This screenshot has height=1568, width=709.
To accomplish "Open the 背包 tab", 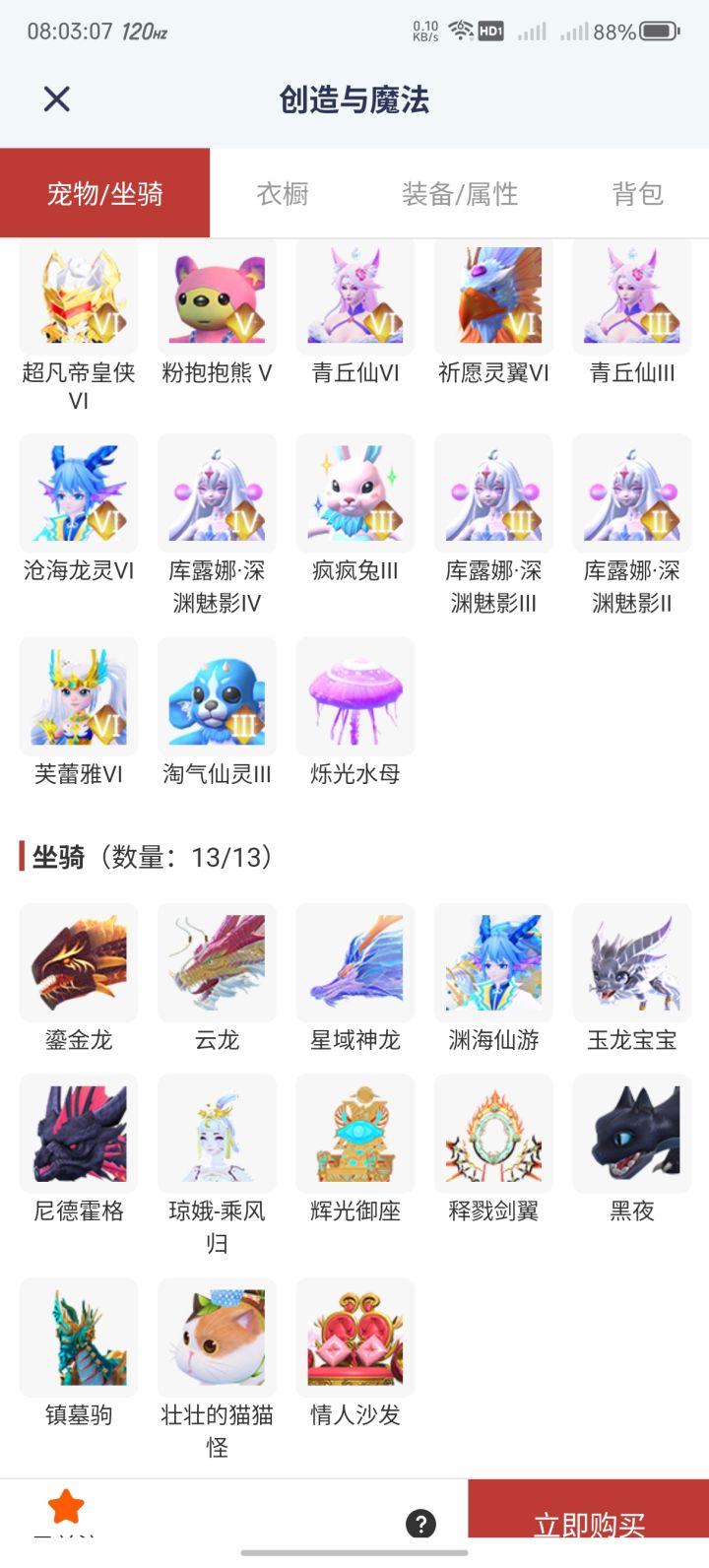I will [x=637, y=194].
